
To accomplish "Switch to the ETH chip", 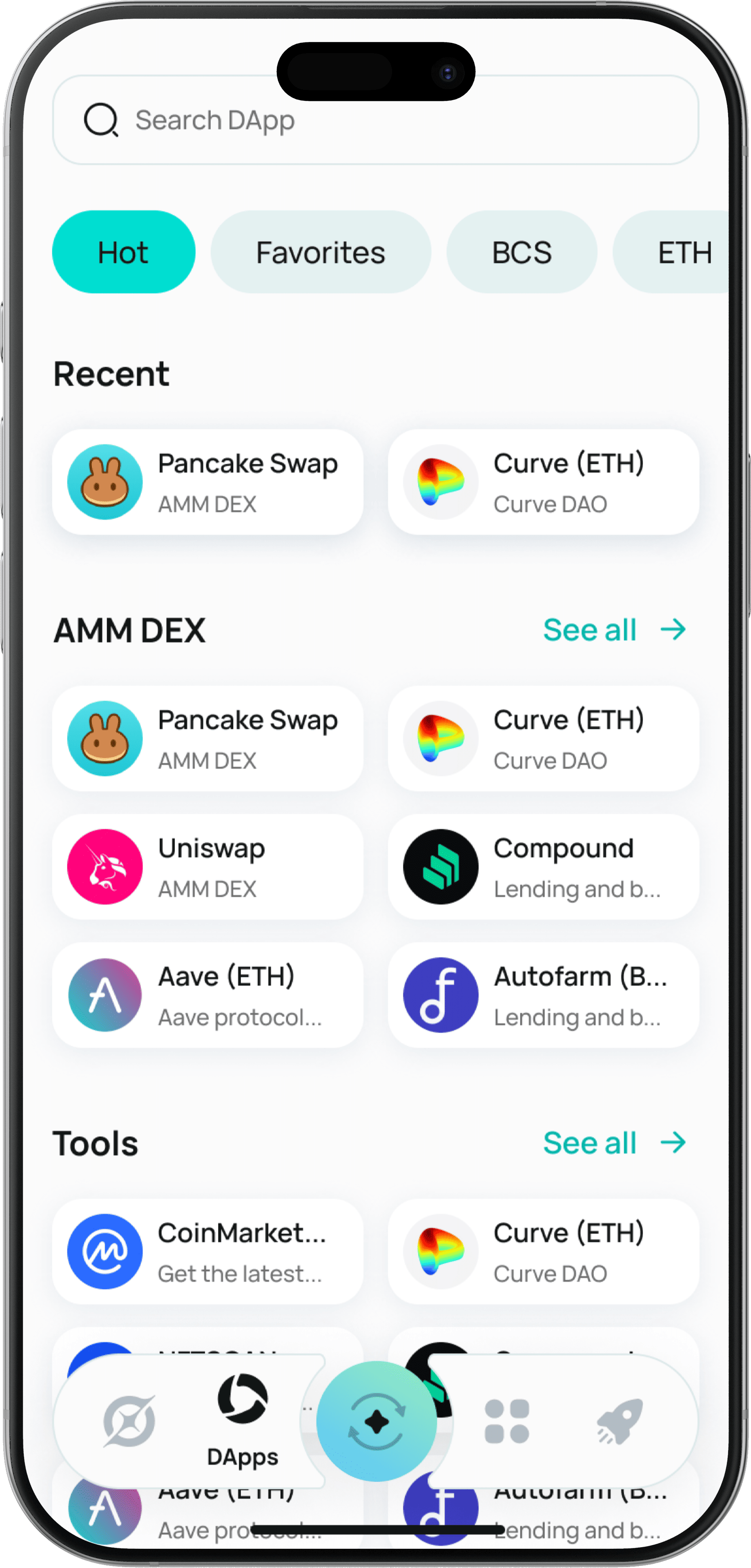I will point(675,252).
